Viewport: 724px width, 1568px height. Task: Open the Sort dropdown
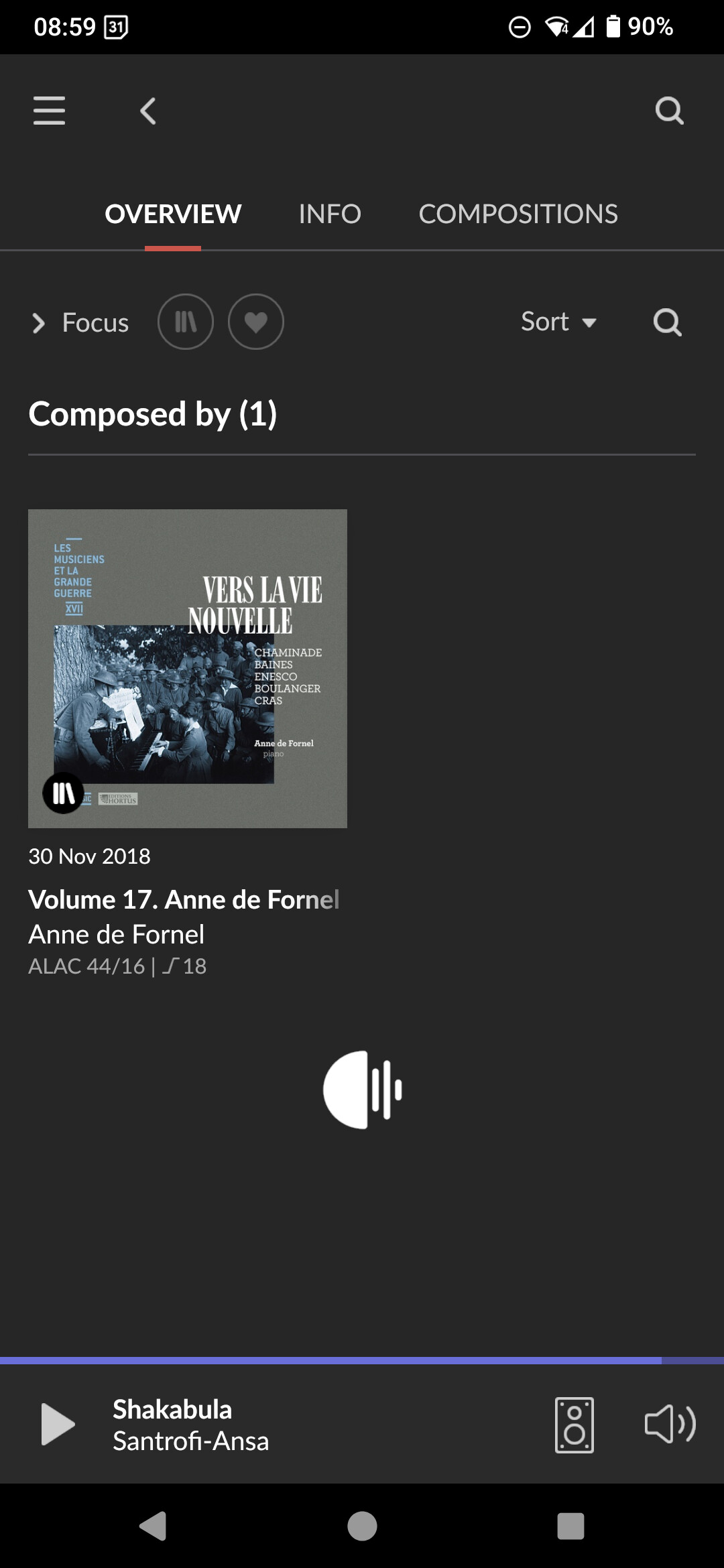tap(558, 322)
